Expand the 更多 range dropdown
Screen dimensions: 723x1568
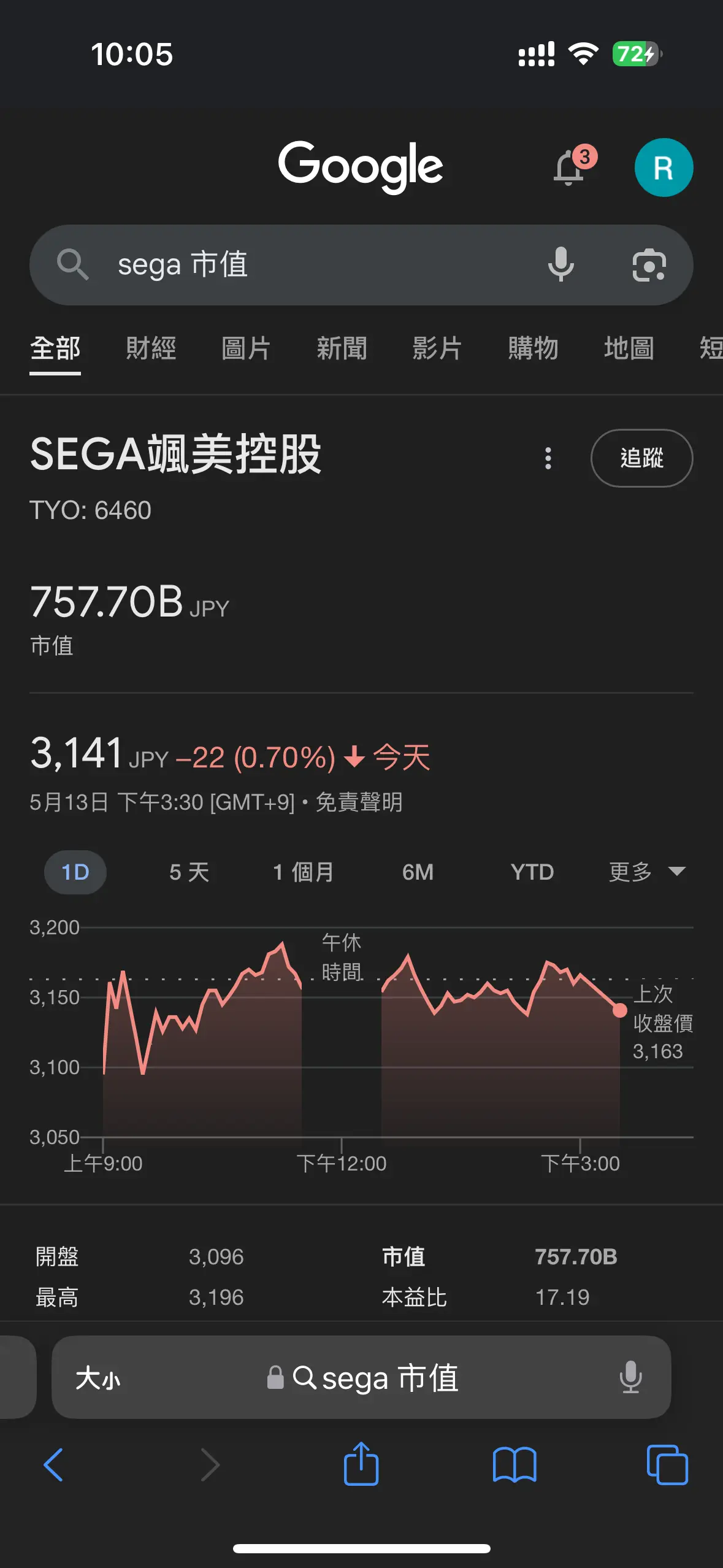(648, 872)
